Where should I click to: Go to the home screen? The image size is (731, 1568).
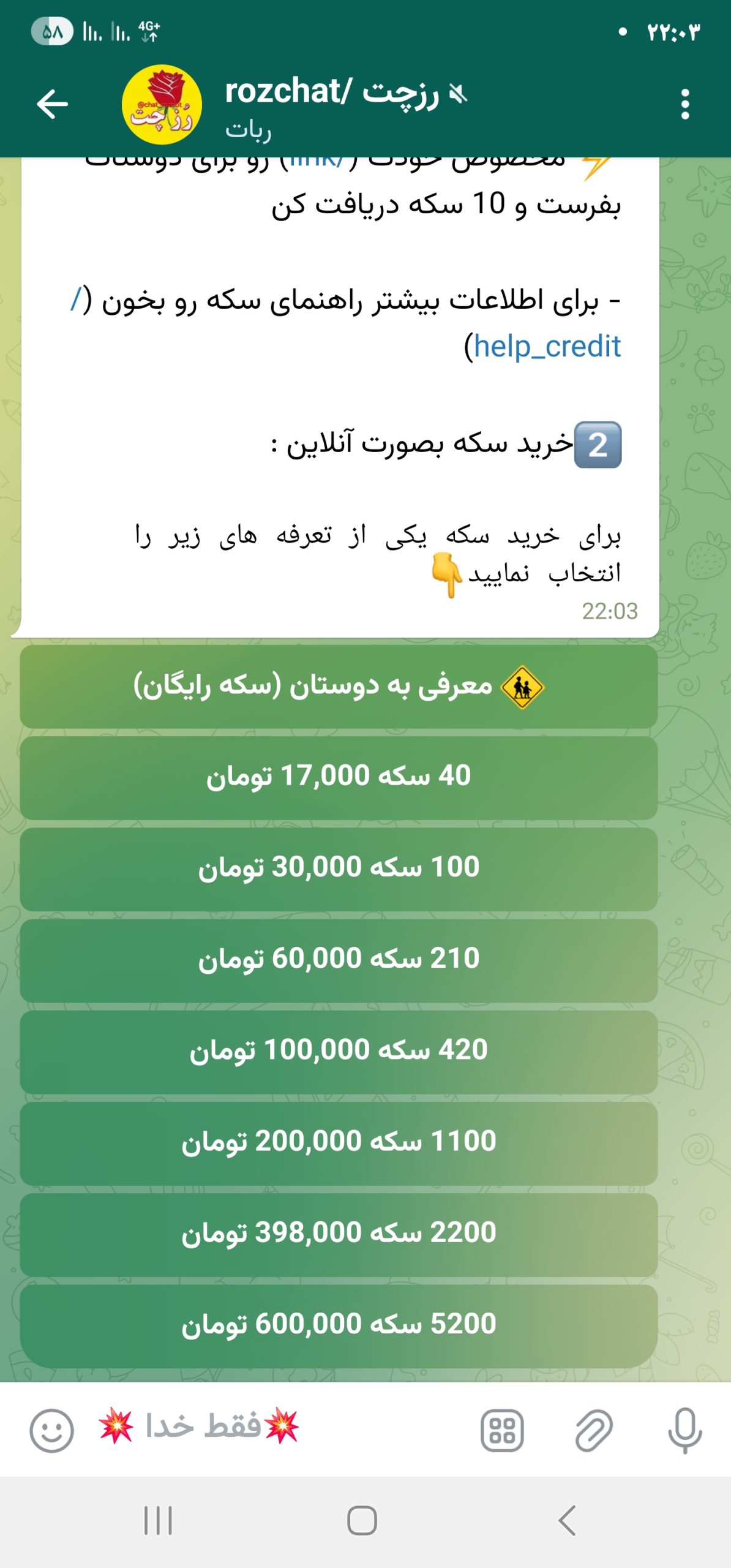click(362, 1520)
